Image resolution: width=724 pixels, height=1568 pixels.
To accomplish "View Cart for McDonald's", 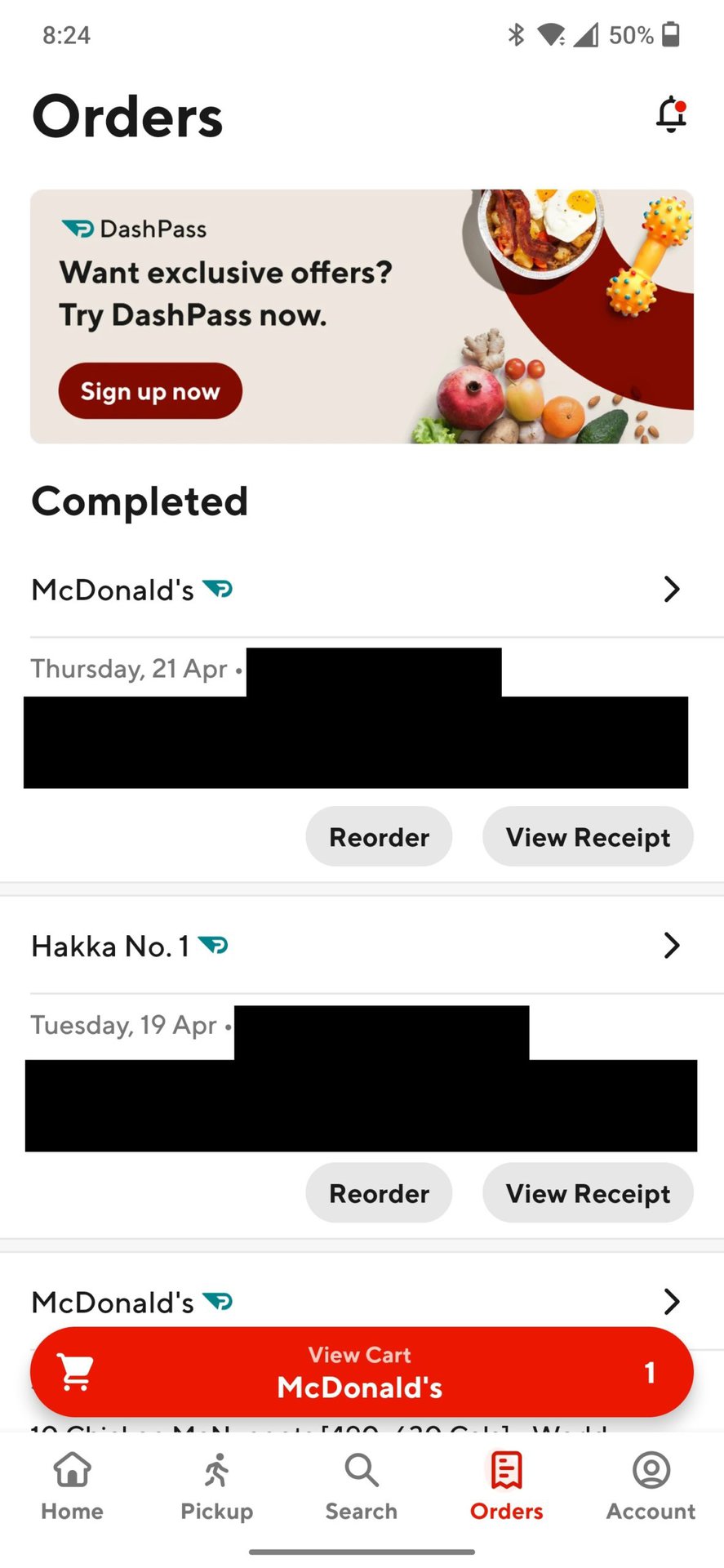I will pos(362,1372).
